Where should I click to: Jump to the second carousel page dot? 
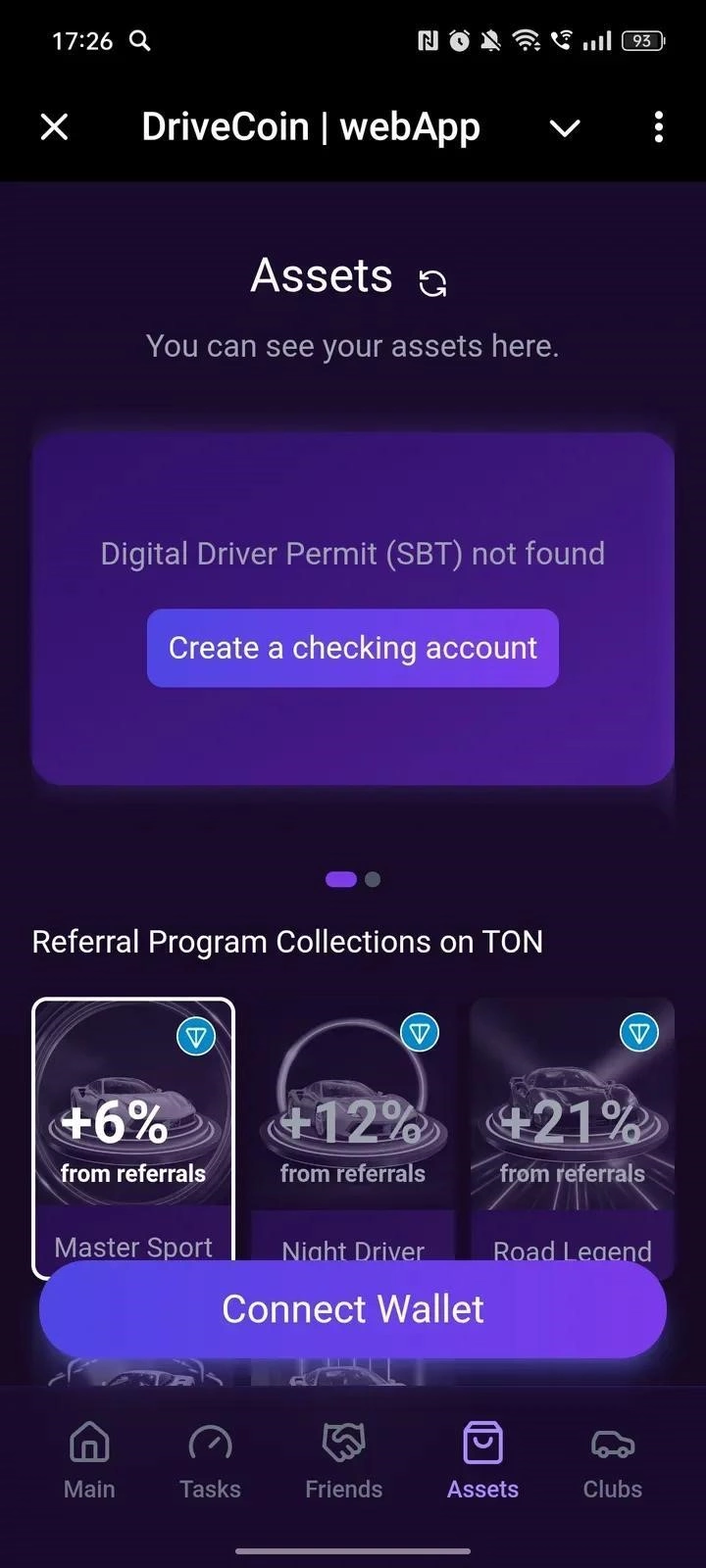click(x=373, y=879)
